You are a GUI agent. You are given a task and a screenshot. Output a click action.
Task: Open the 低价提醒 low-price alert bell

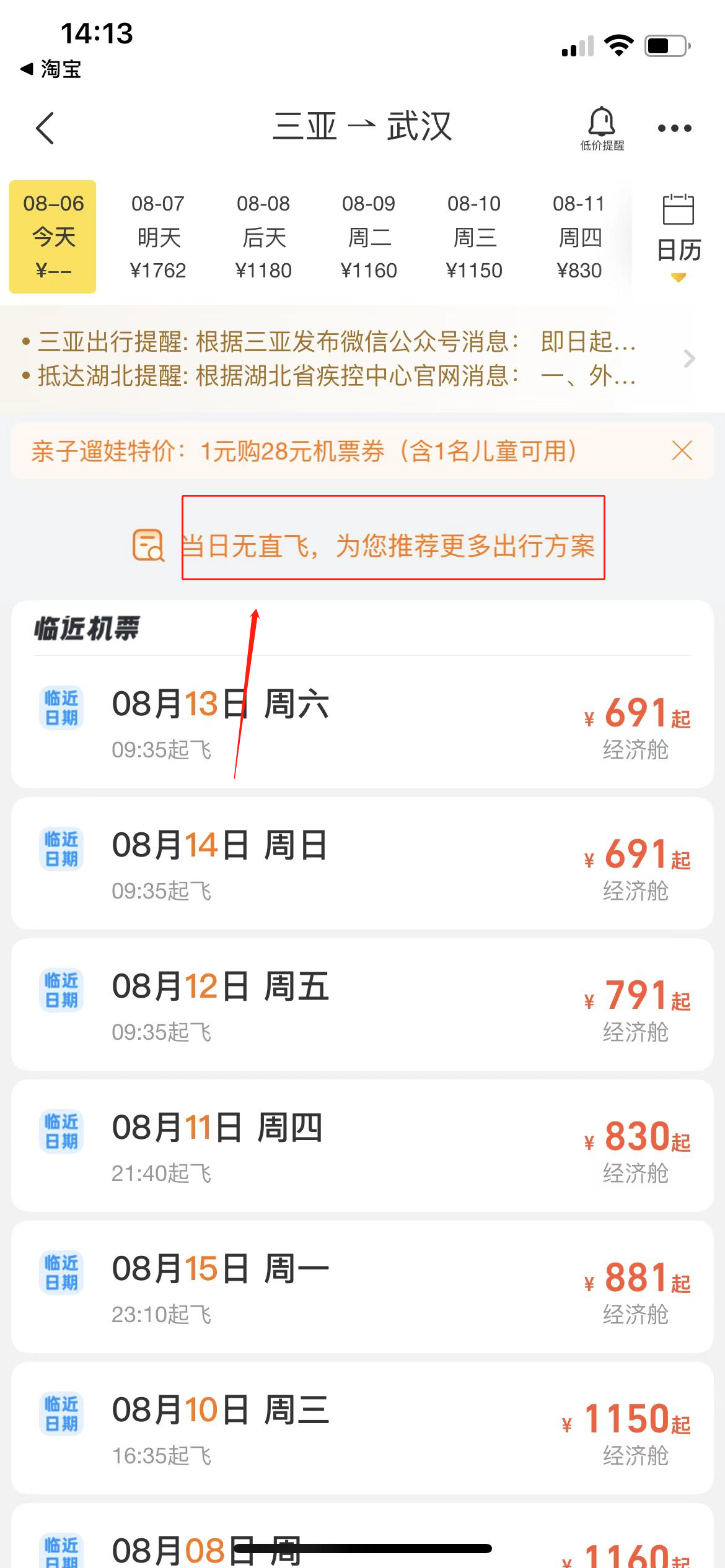(x=602, y=129)
